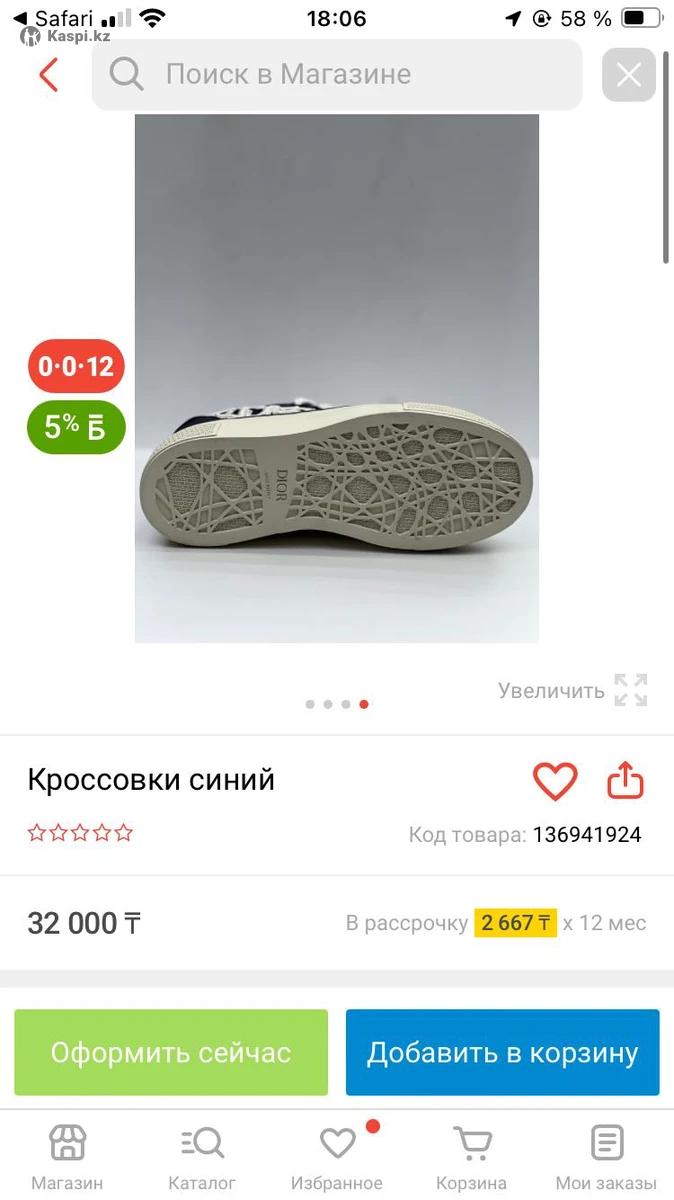This screenshot has height=1200, width=674.
Task: Close the search with the X button
Action: (628, 75)
